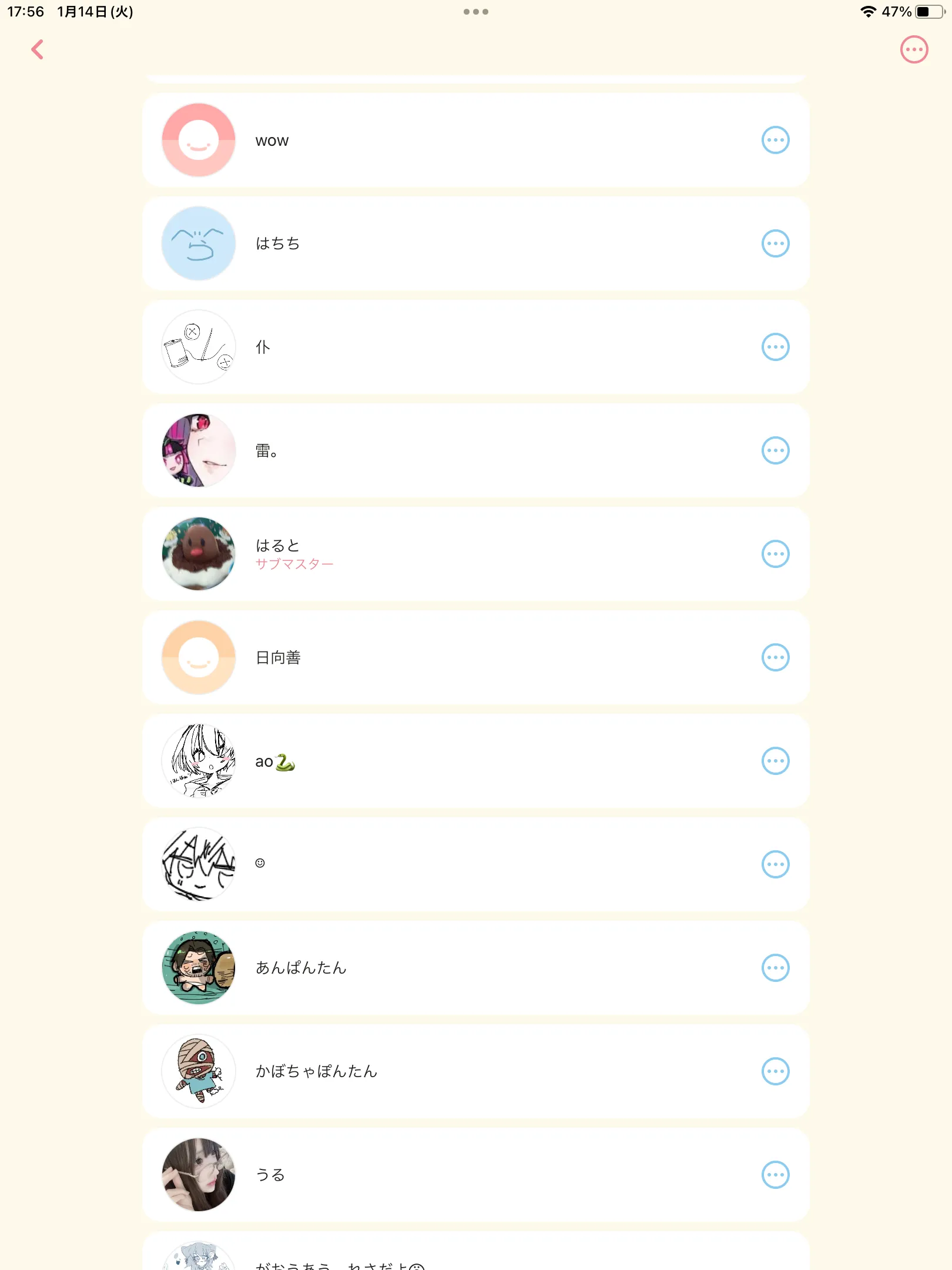Screen dimensions: 952x1270
Task: View wow's member profile row
Action: [x=447, y=140]
